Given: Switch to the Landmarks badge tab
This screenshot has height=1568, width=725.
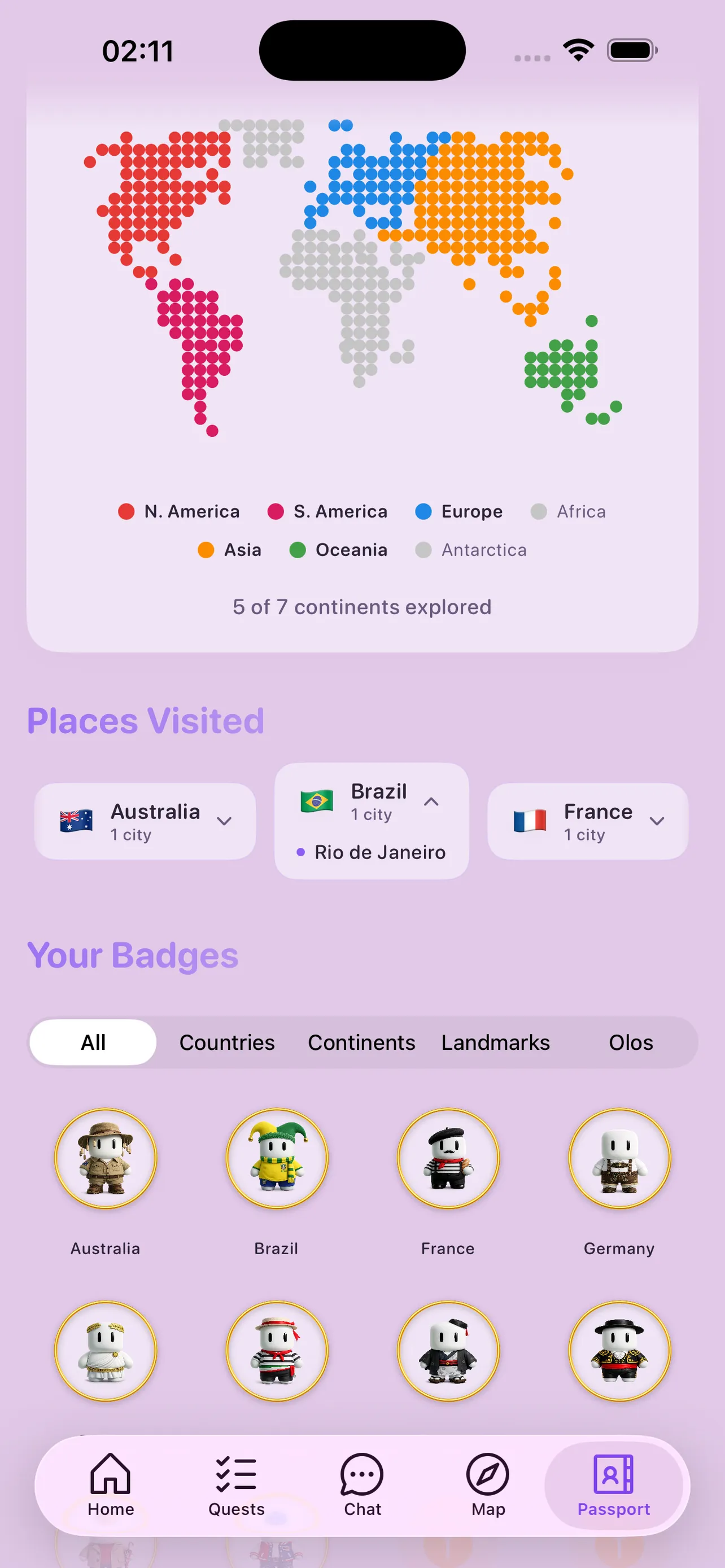Looking at the screenshot, I should coord(495,1042).
